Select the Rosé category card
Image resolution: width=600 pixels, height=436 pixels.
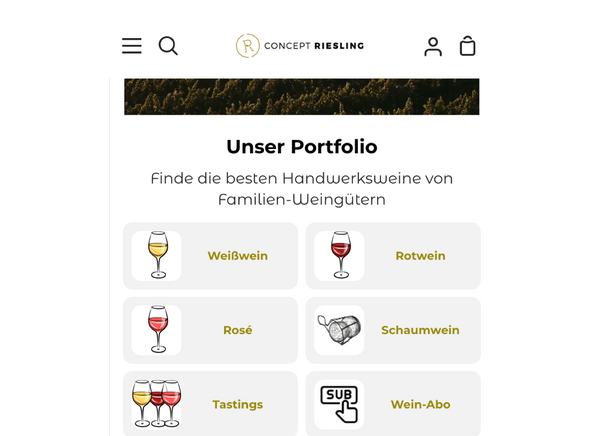[210, 330]
